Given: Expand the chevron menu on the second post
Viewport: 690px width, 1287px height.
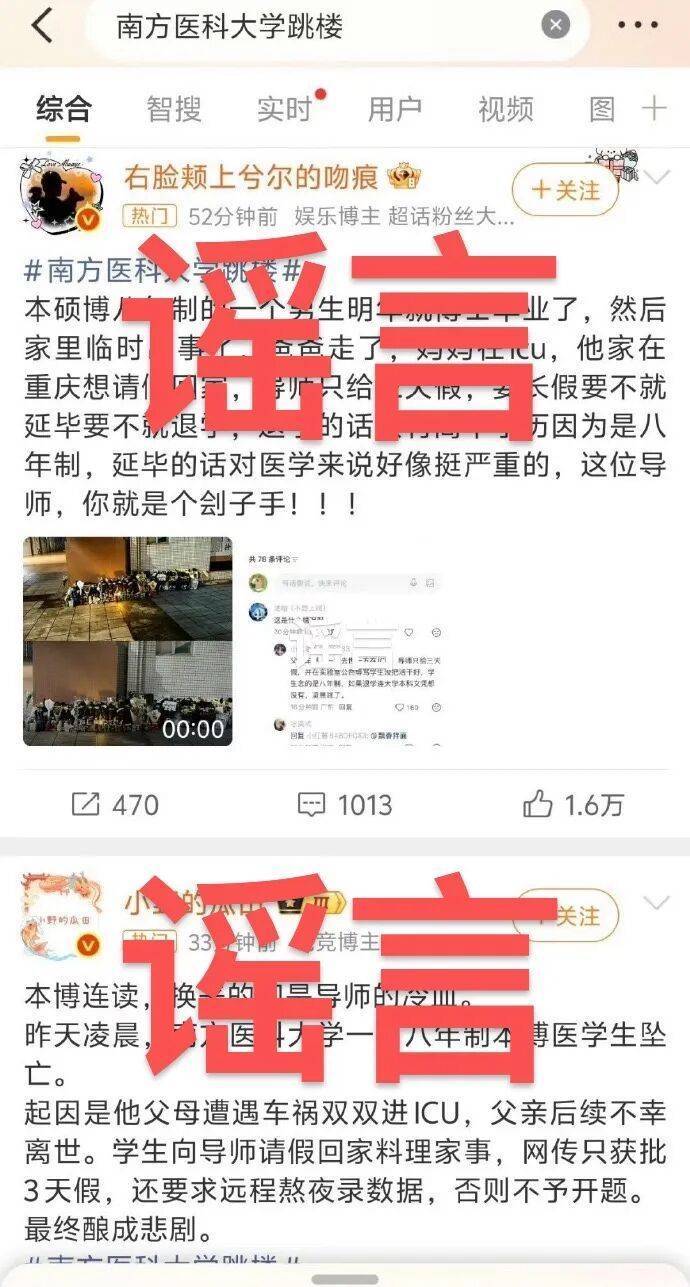Looking at the screenshot, I should point(657,904).
